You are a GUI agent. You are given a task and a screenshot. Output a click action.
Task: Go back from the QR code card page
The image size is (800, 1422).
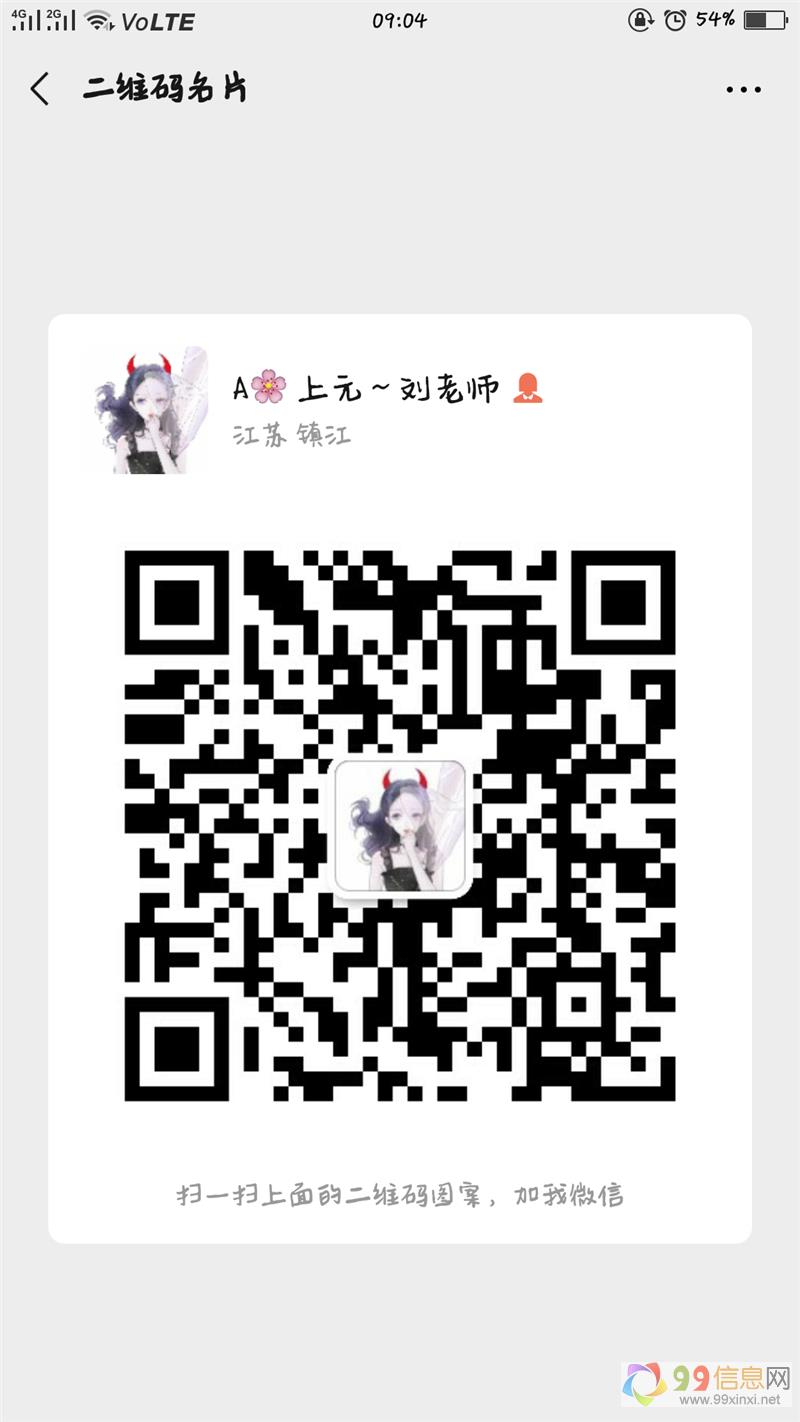click(x=39, y=89)
